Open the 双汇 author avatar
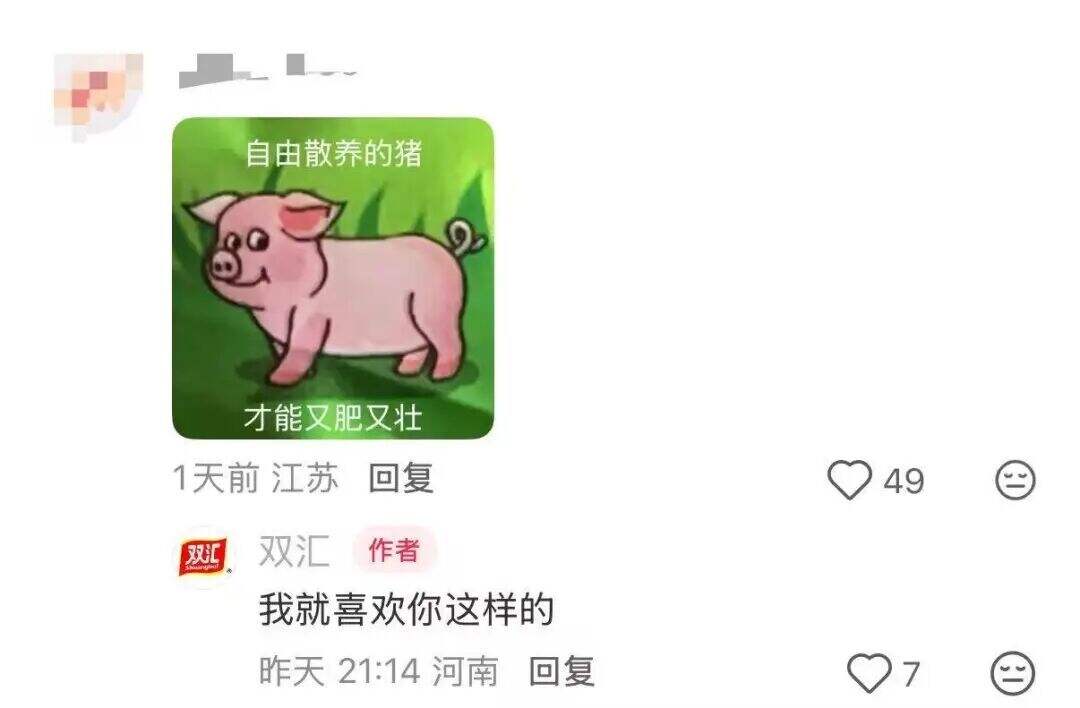 tap(204, 556)
